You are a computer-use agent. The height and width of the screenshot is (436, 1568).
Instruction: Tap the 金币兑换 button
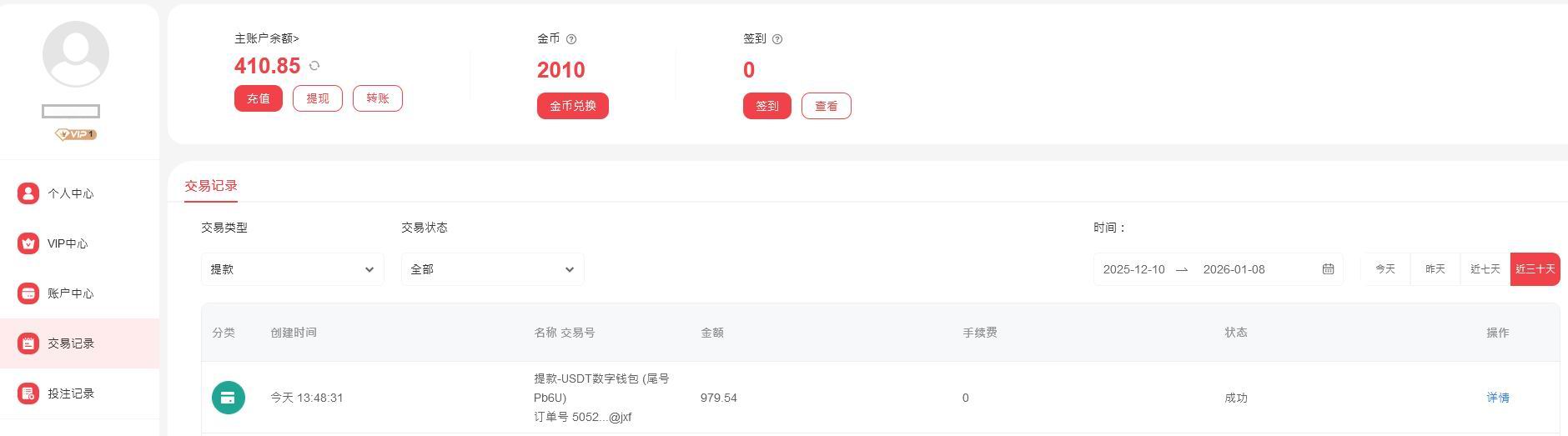click(573, 106)
